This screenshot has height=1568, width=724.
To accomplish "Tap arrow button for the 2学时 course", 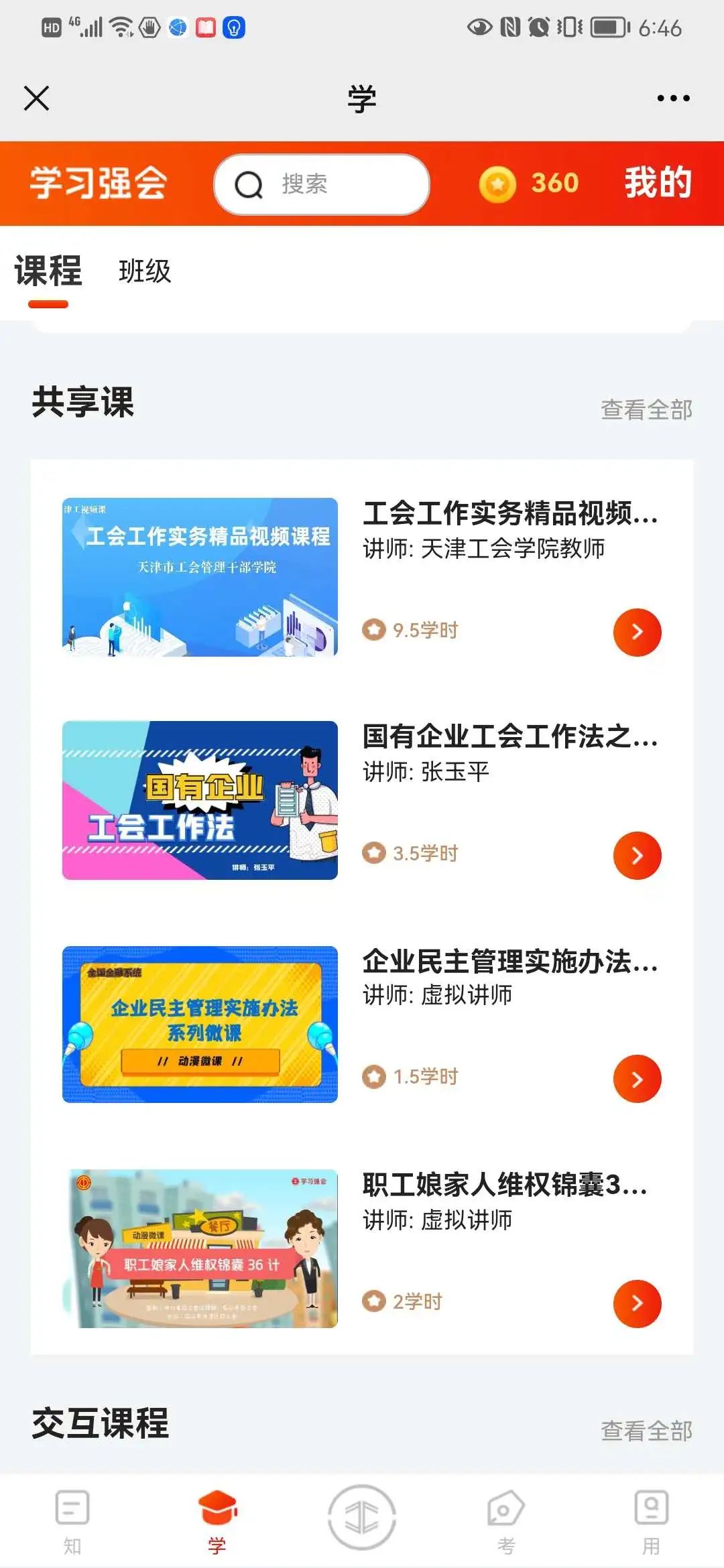I will click(637, 1303).
